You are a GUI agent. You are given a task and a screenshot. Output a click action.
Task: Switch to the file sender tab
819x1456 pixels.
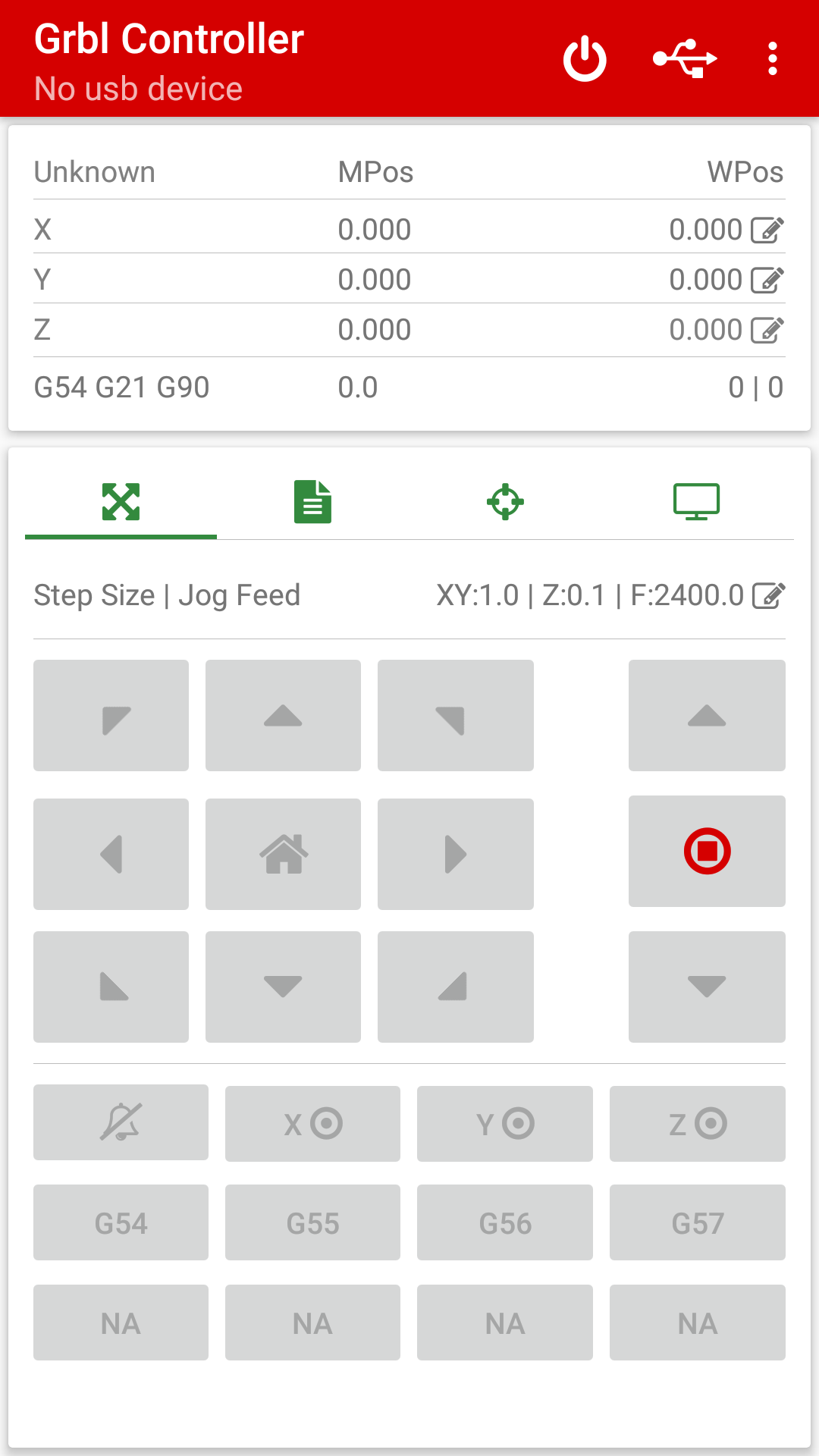point(313,501)
